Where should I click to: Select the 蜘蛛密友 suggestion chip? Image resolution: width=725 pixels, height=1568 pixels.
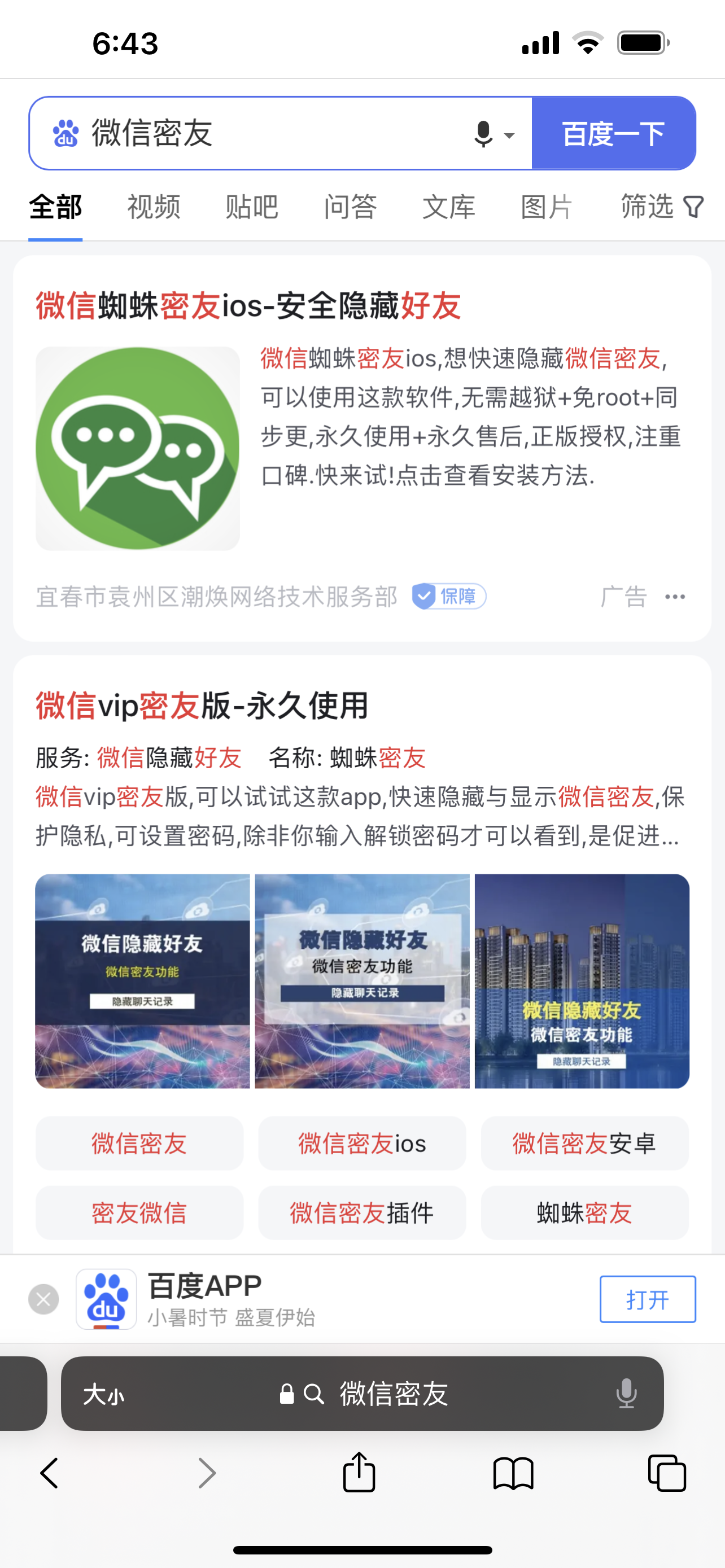point(584,1212)
